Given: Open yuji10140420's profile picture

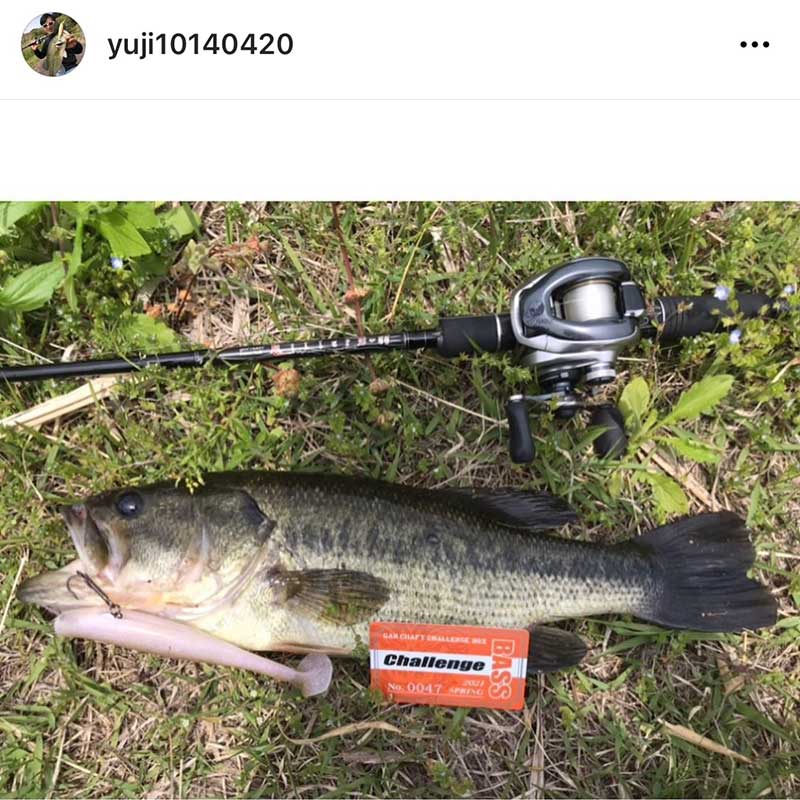Looking at the screenshot, I should (x=53, y=45).
